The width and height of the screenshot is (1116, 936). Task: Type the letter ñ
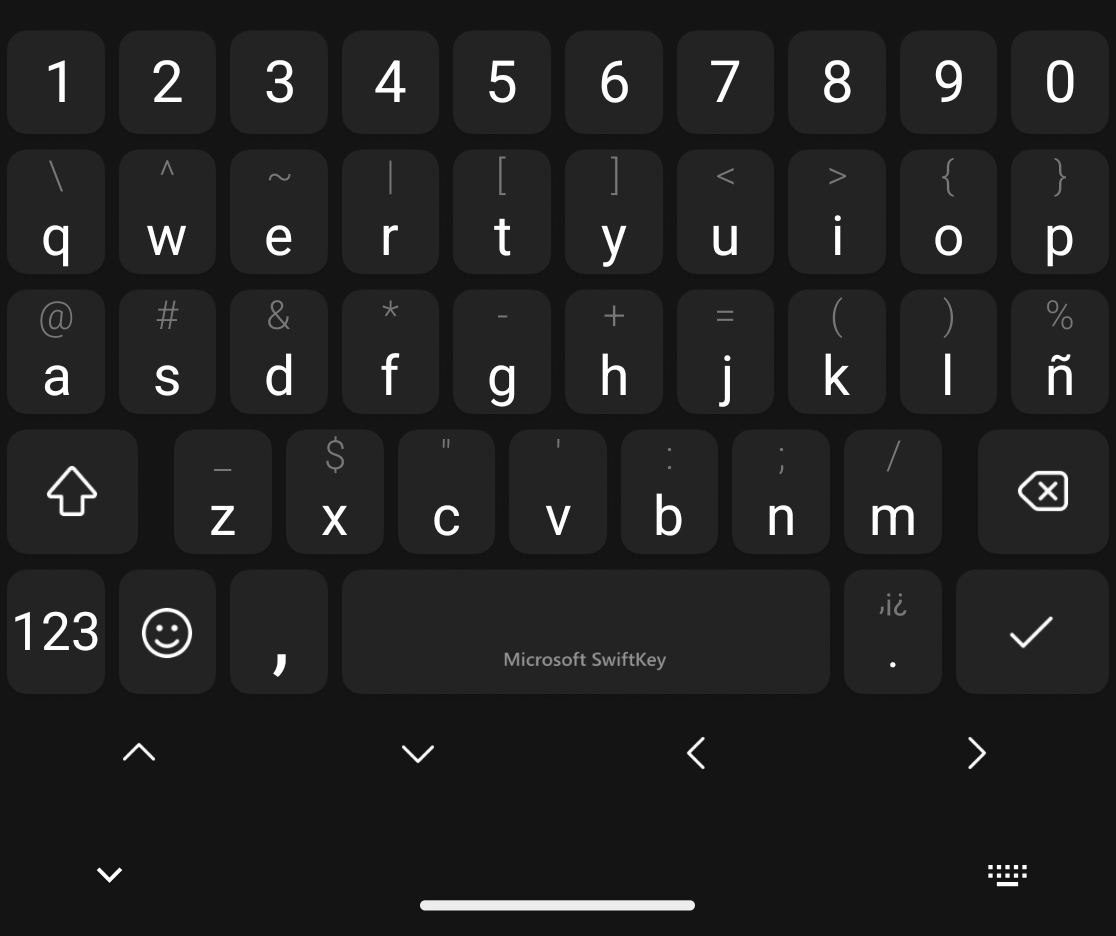point(1059,352)
